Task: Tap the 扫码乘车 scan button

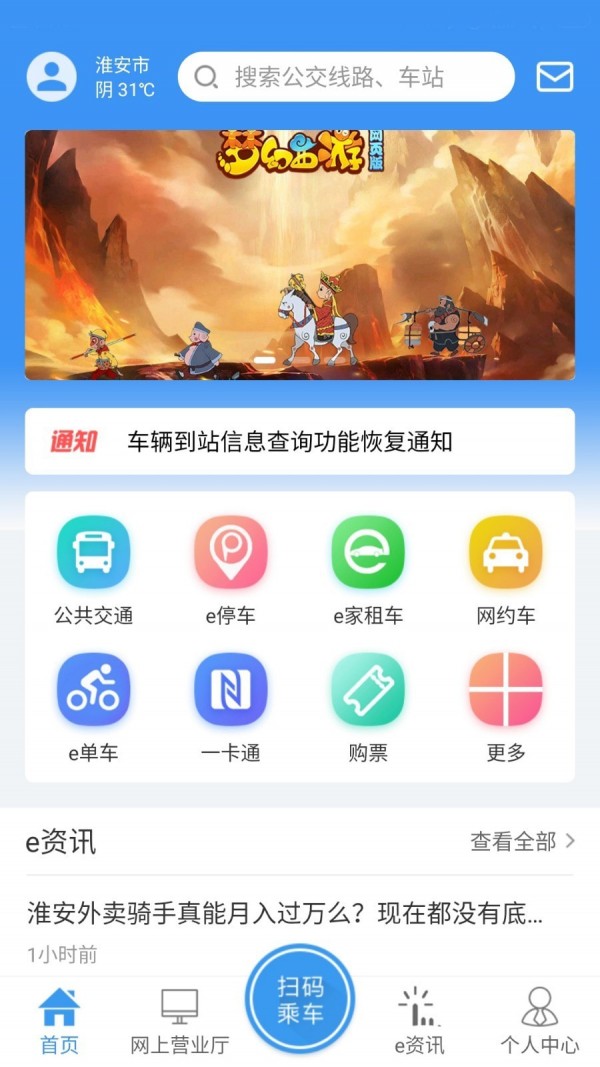Action: (x=300, y=999)
